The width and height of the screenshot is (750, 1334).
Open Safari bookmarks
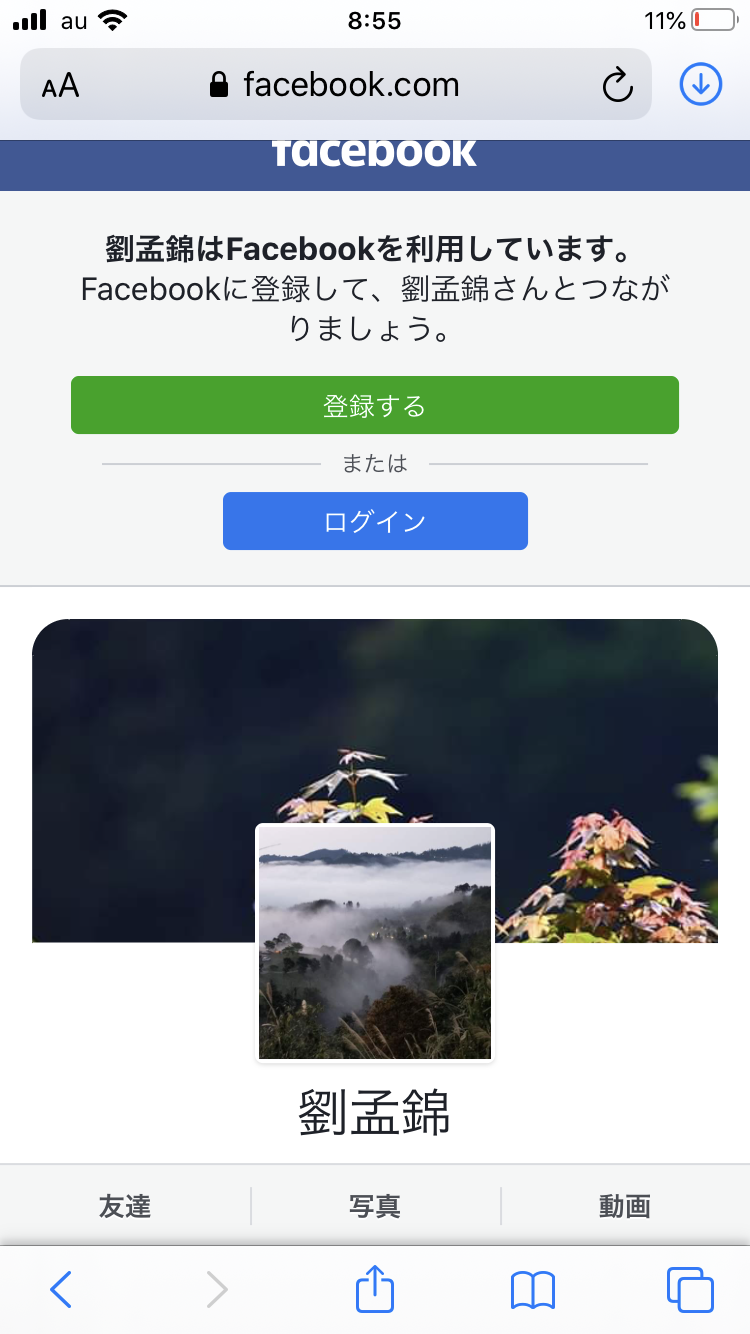pyautogui.click(x=532, y=1290)
